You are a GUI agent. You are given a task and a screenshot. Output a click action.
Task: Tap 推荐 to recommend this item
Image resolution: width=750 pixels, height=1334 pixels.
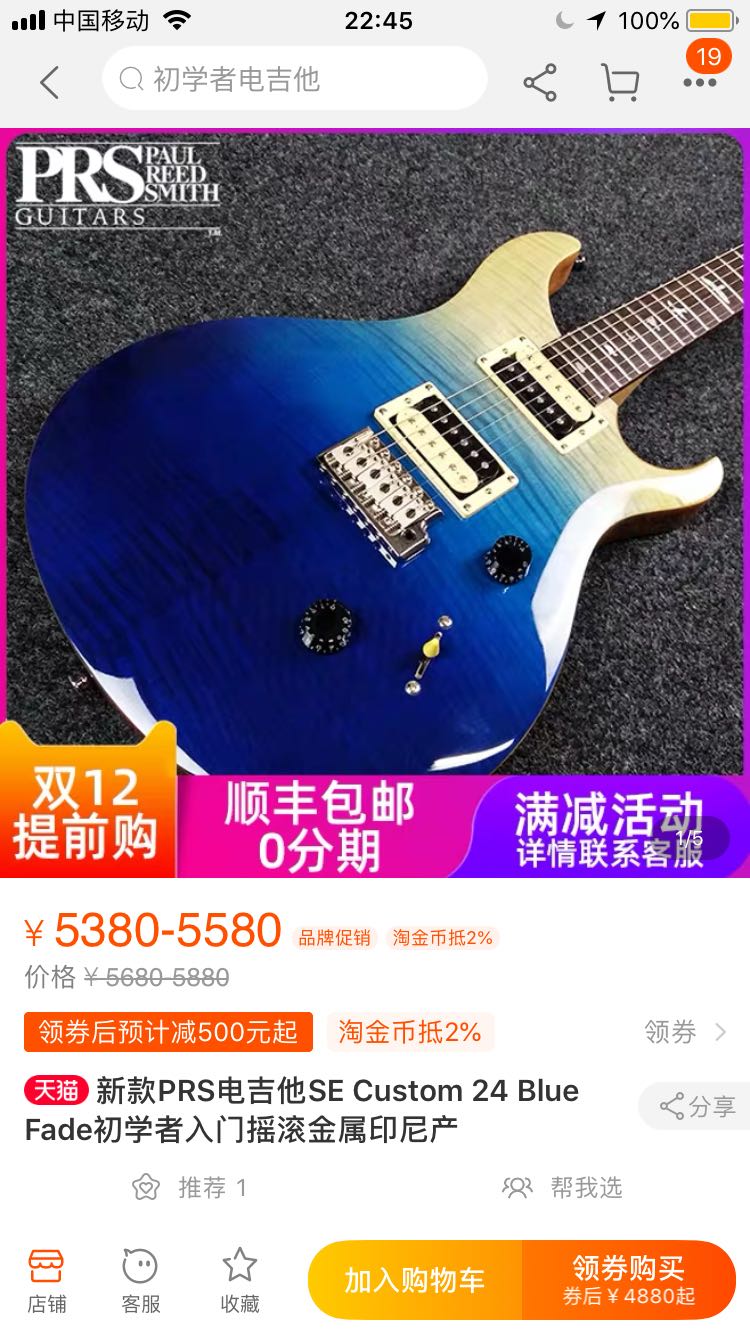190,1187
